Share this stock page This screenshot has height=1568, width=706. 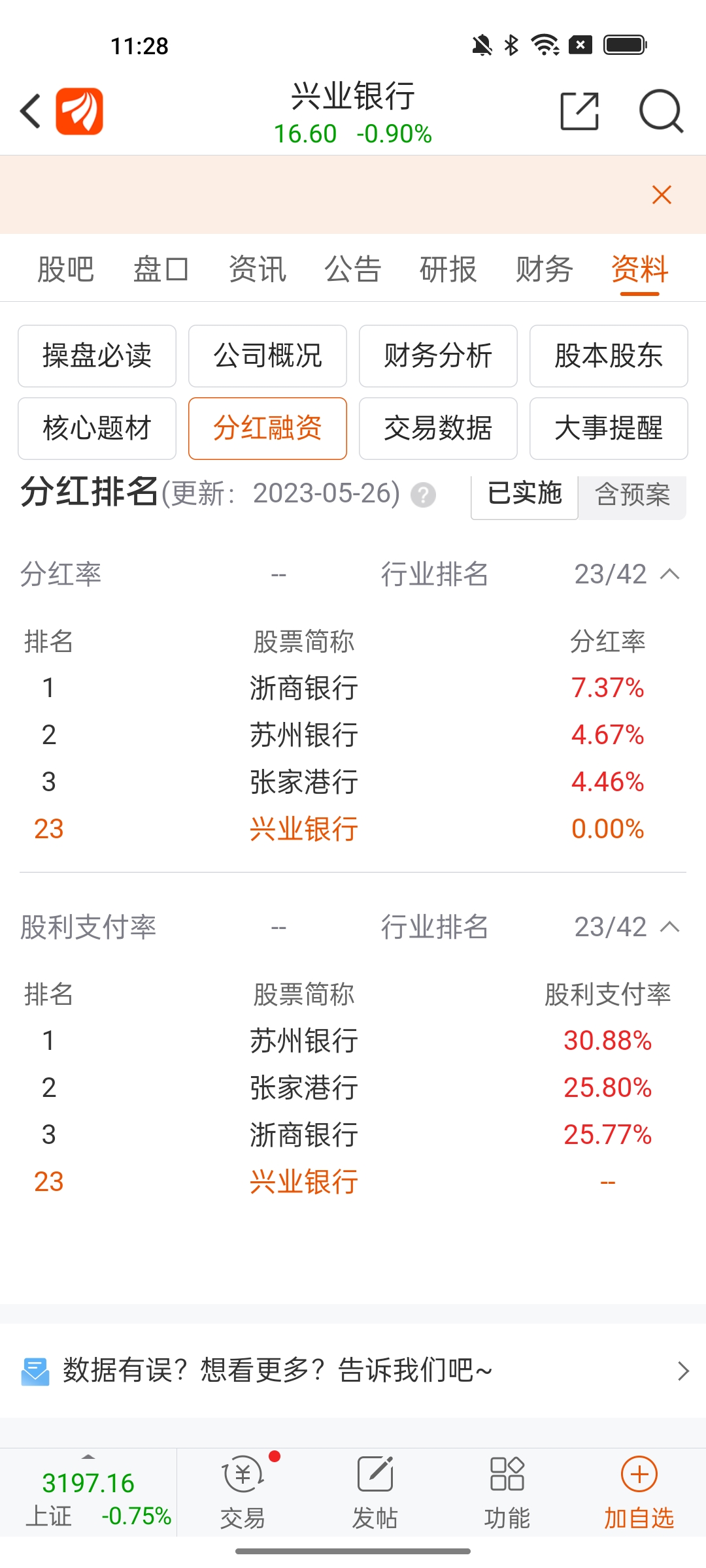tap(580, 111)
